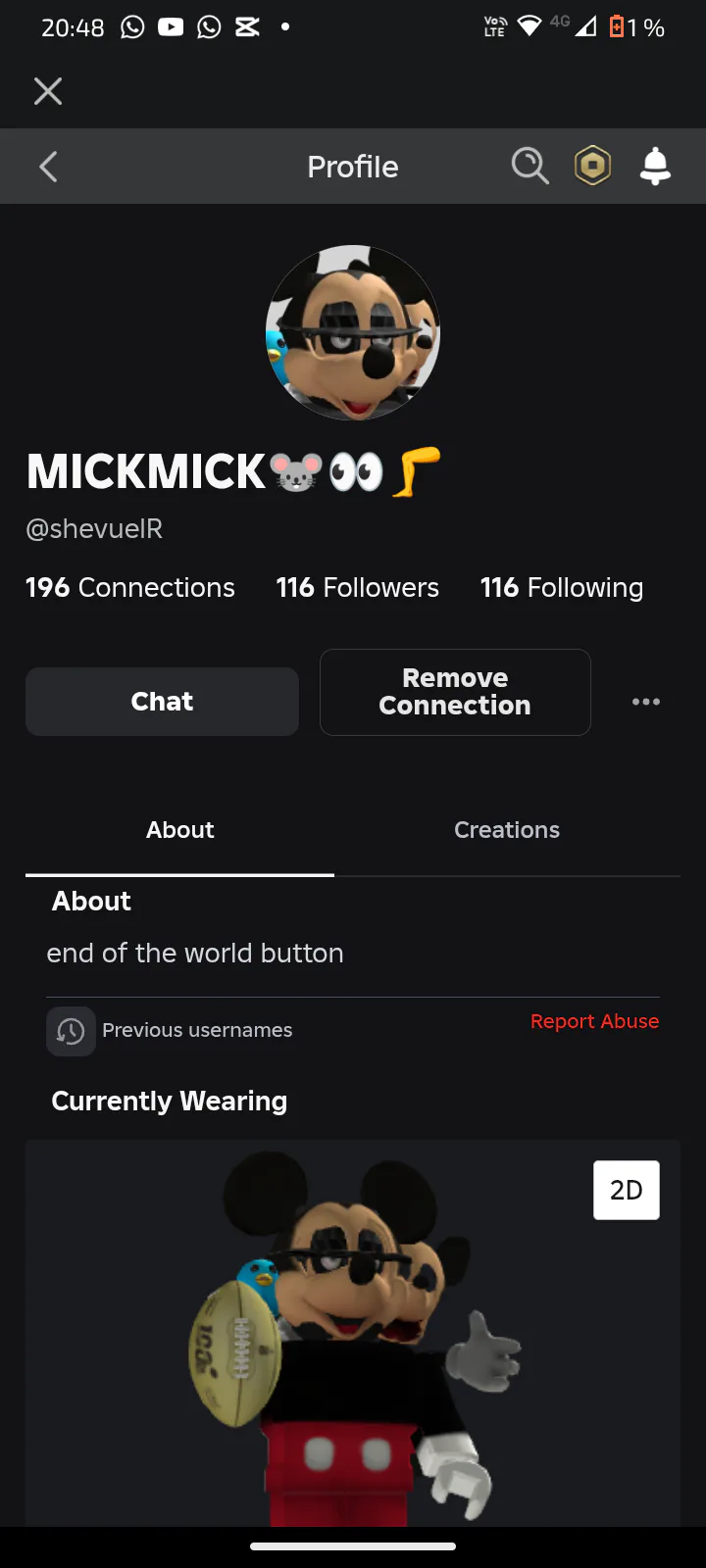The width and height of the screenshot is (706, 1568).
Task: View the 196 Connections list
Action: [130, 587]
